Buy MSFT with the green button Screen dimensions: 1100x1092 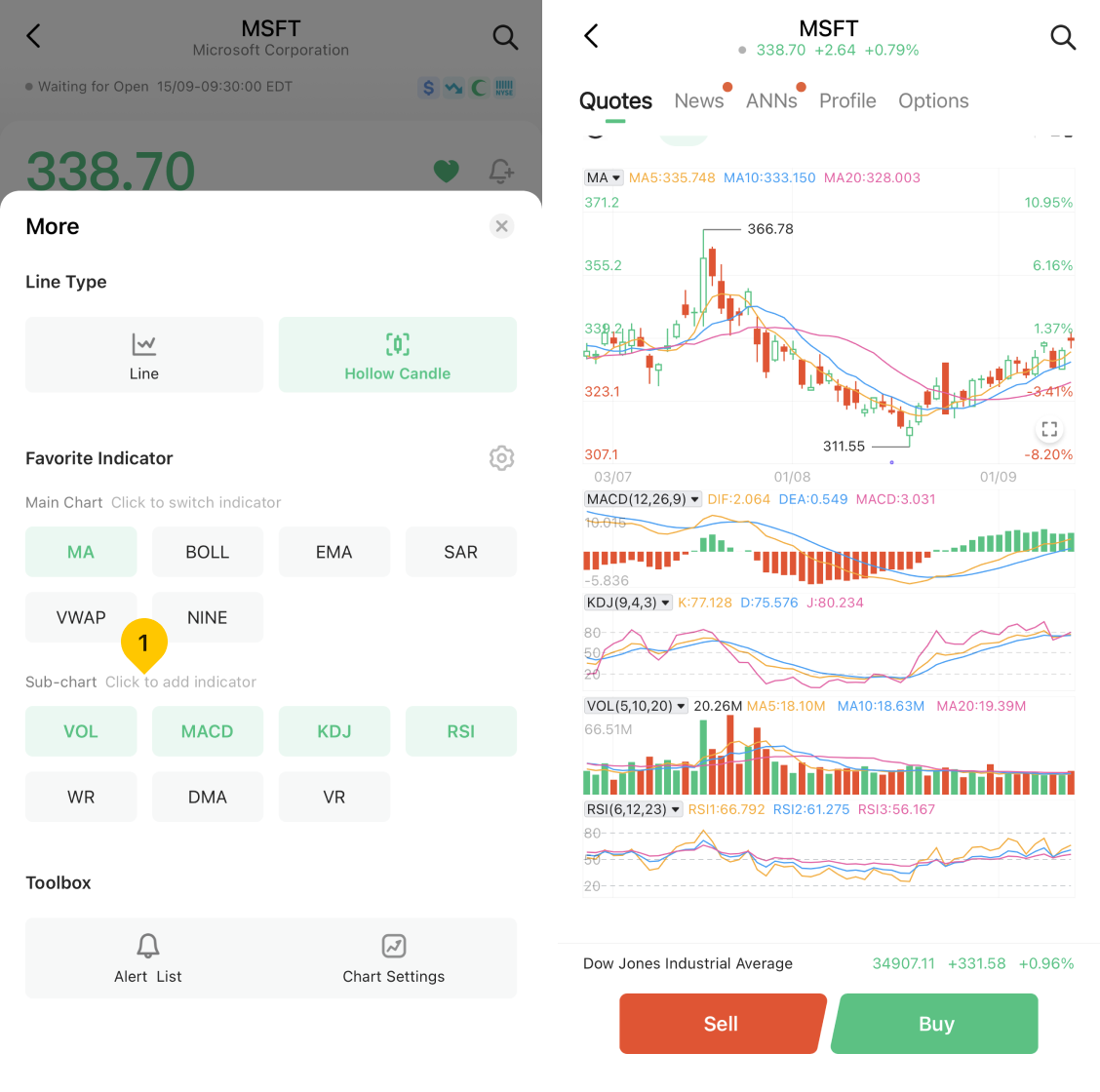tap(935, 1024)
